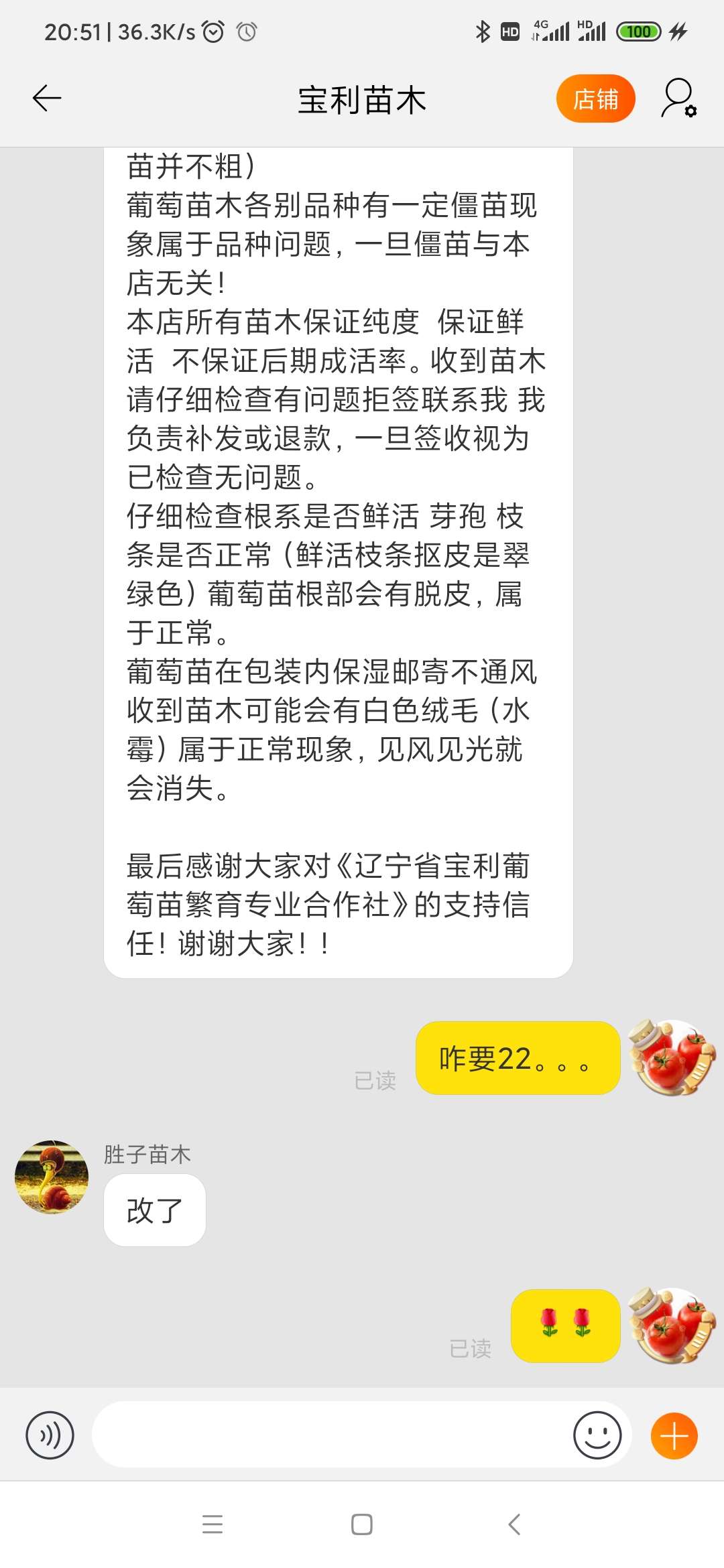Open the 店铺 store button
Screen dimensions: 724x1568
tap(595, 99)
